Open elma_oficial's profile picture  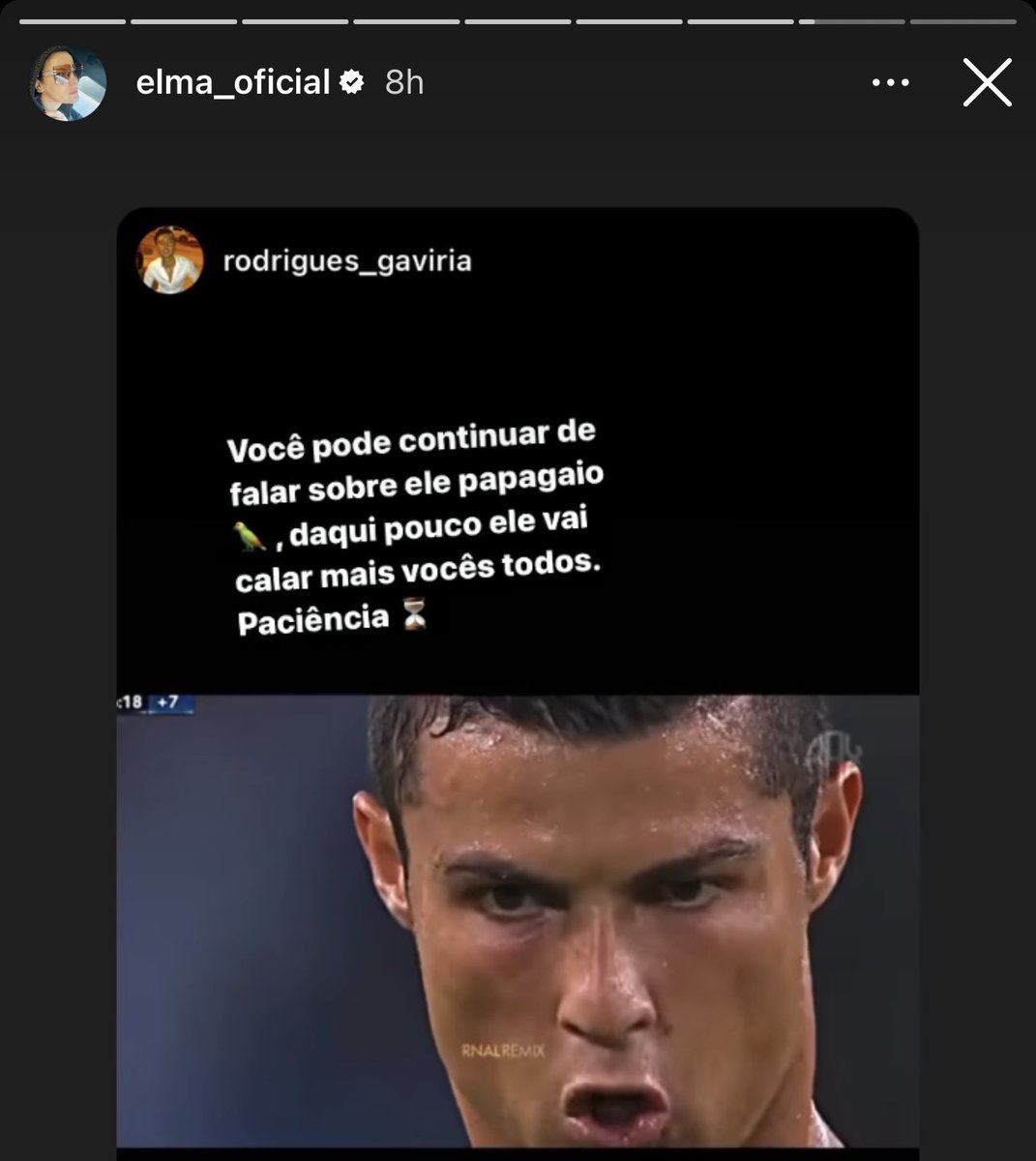[68, 83]
